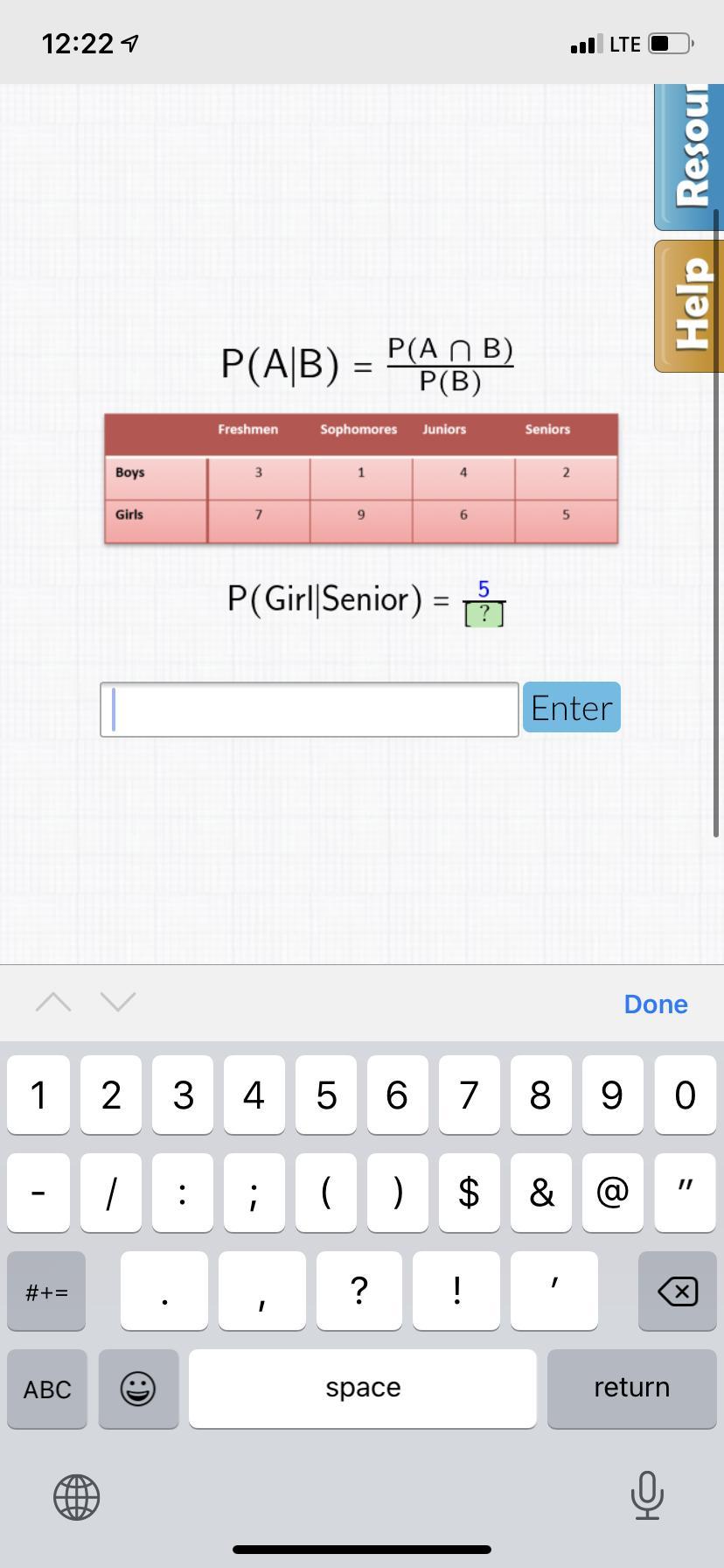Viewport: 724px width, 1568px height.
Task: Switch keyboard to ABC letters
Action: (47, 1389)
